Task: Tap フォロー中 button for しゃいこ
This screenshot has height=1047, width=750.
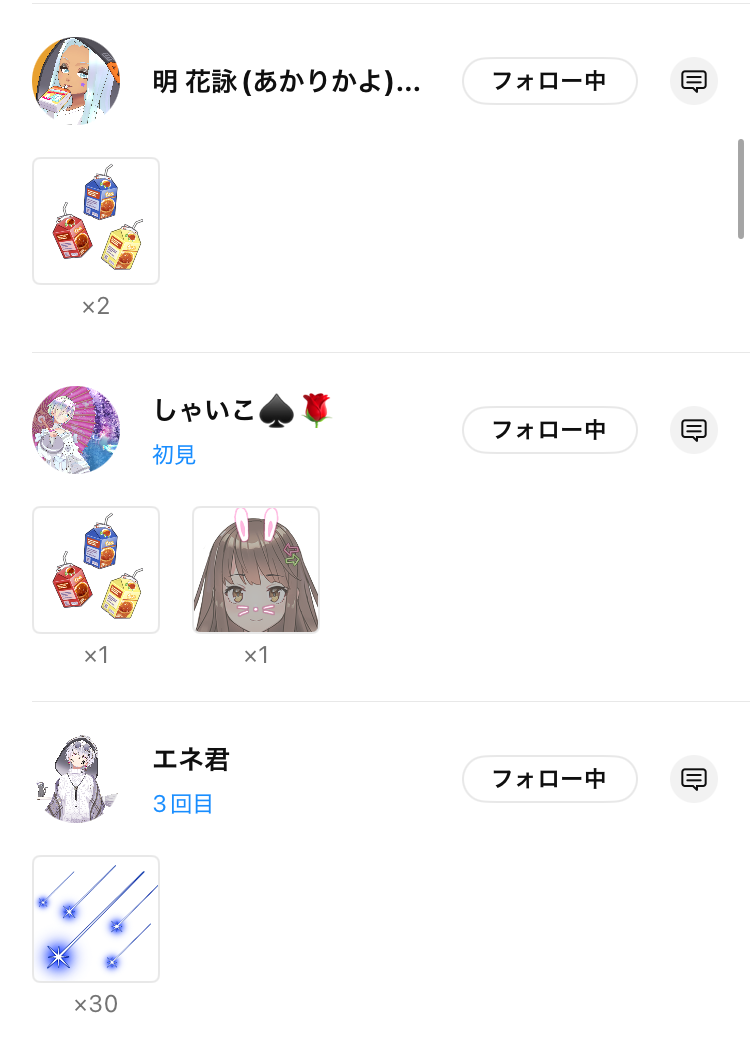Action: tap(549, 430)
